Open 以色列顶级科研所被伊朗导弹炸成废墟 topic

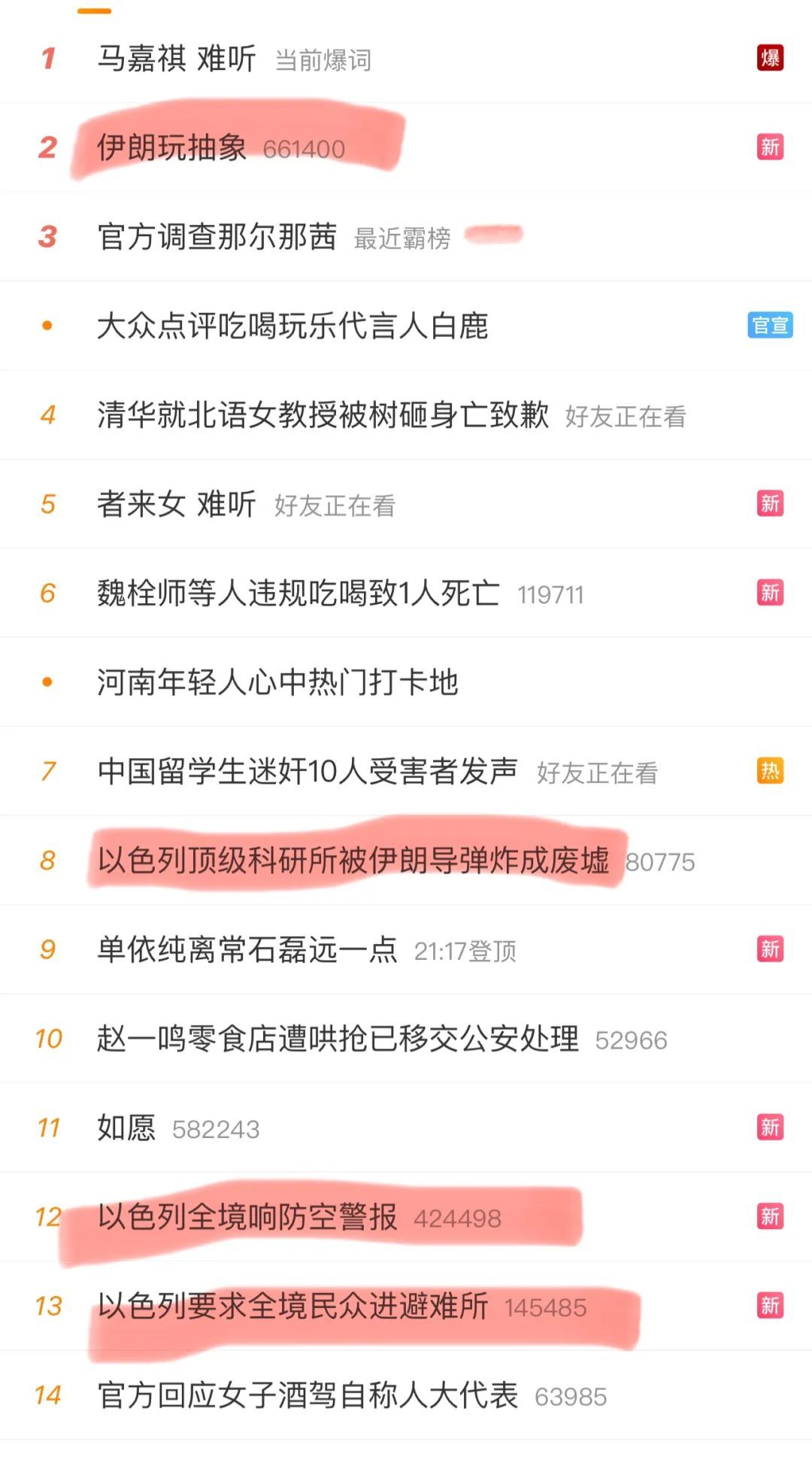click(353, 860)
